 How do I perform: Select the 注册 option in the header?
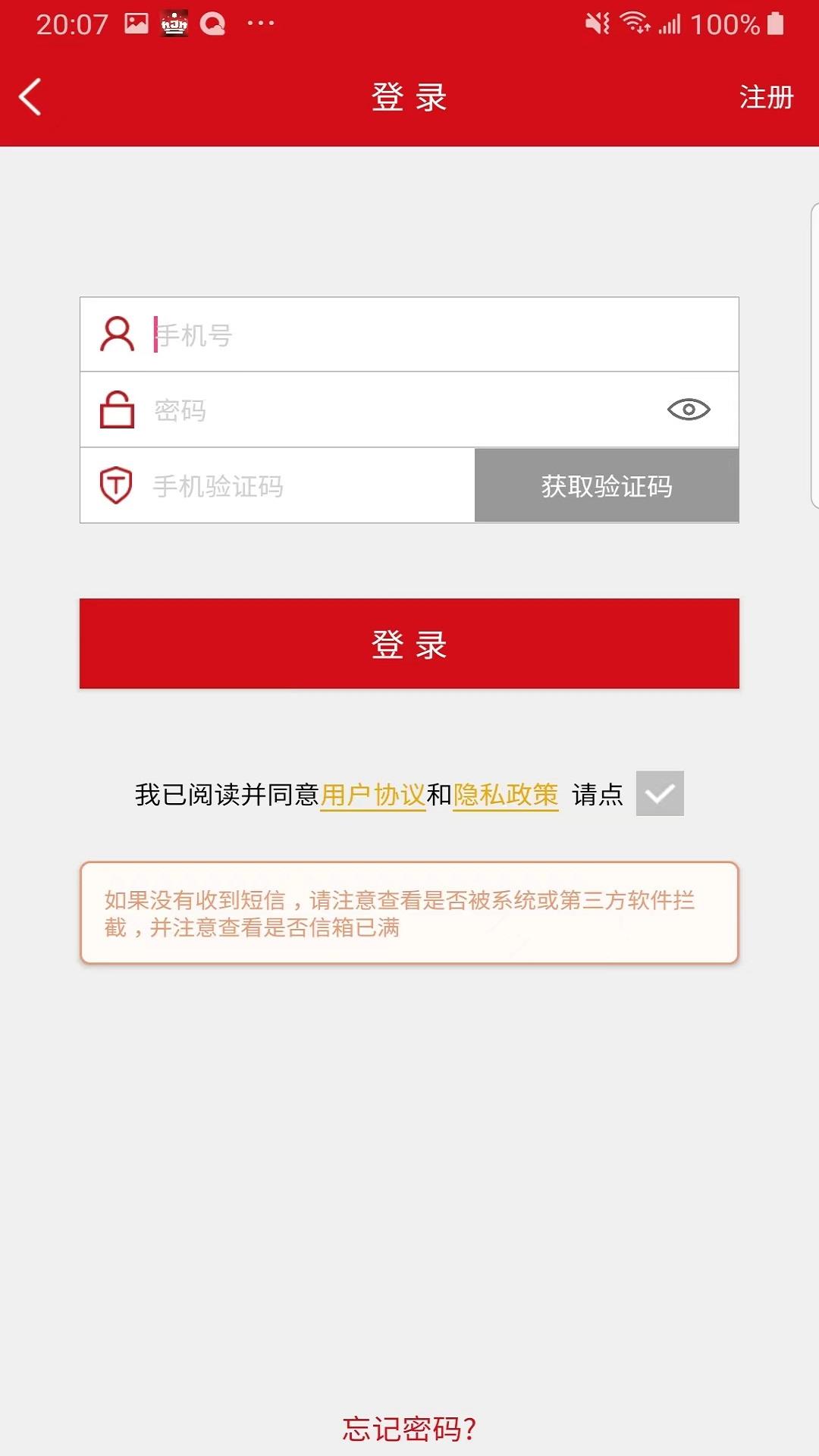(767, 96)
